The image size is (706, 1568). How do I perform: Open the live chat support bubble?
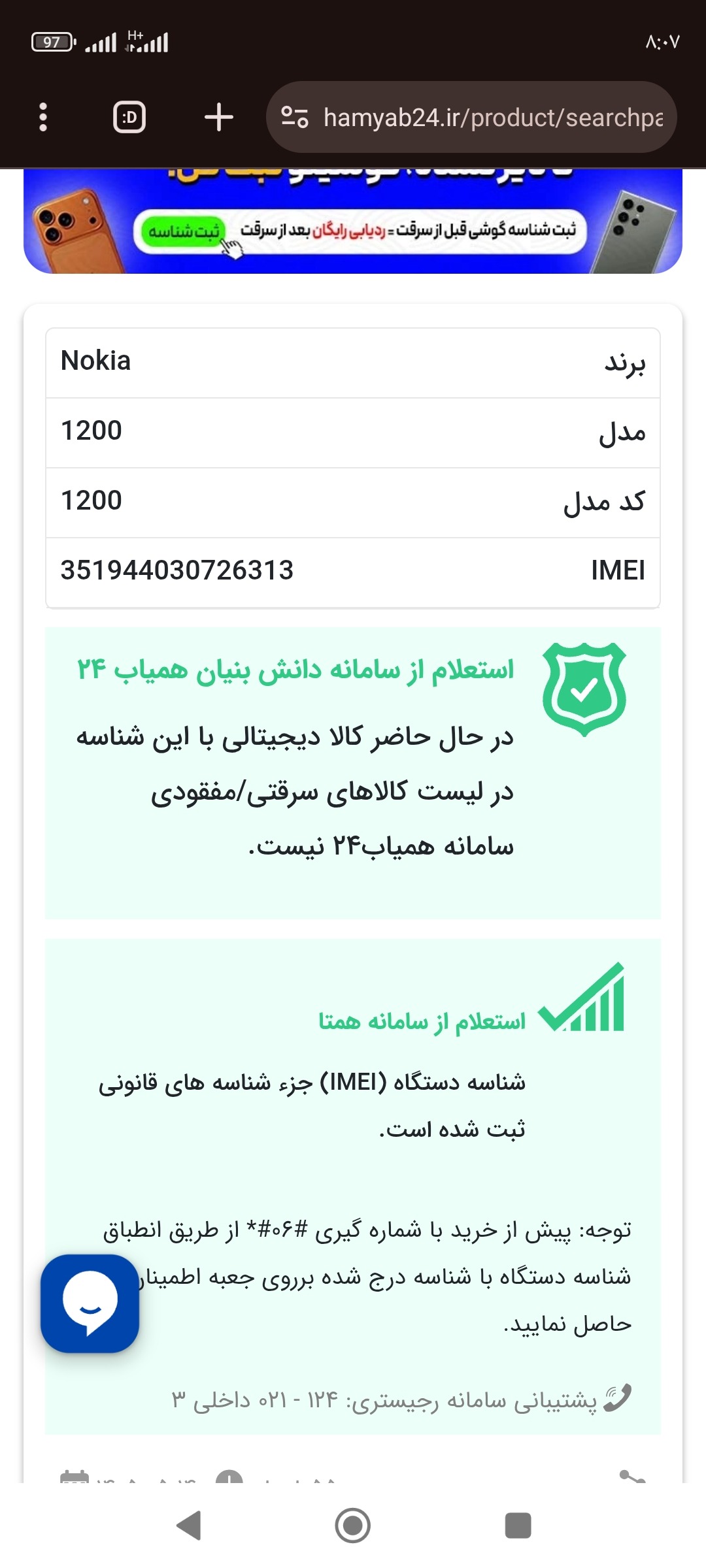click(90, 1304)
